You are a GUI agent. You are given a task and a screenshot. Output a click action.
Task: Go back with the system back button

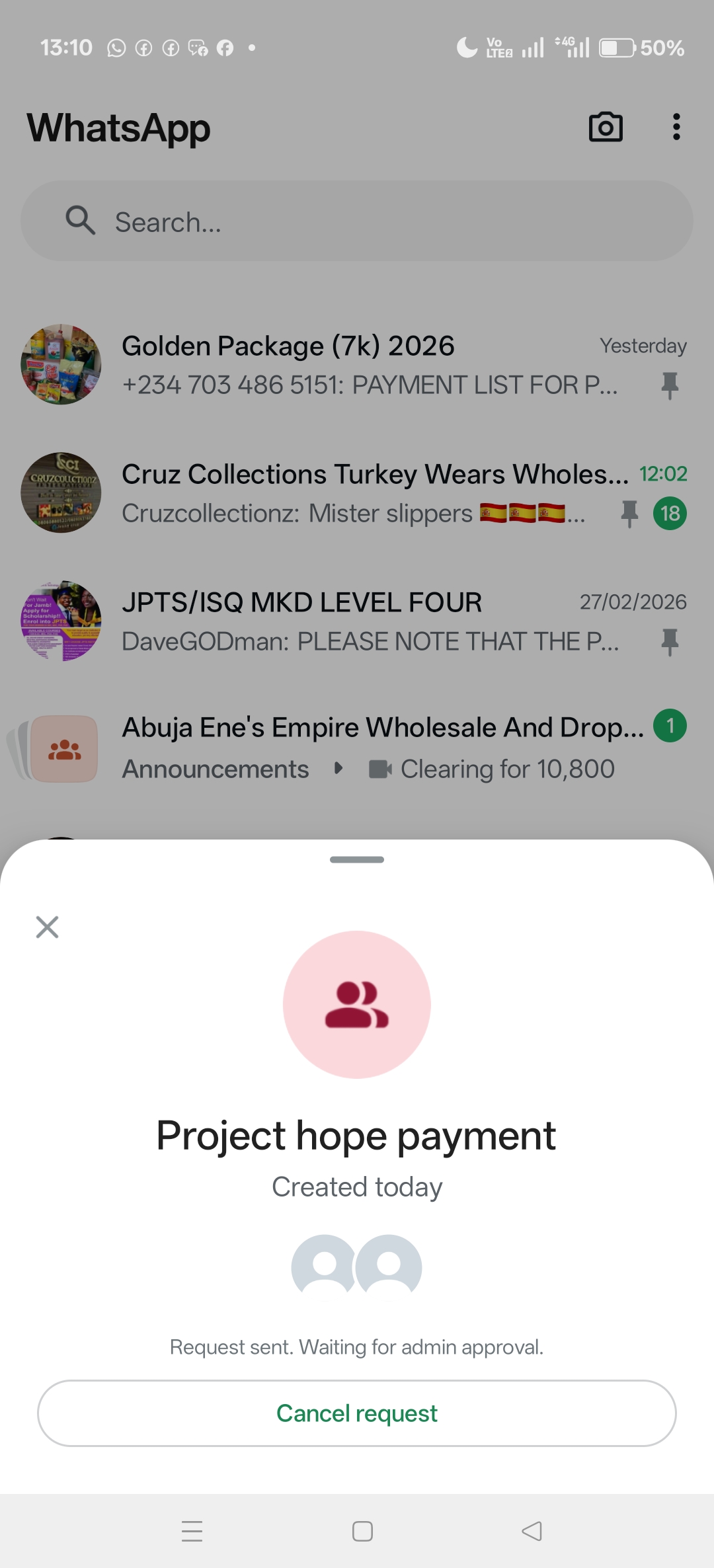point(532,1531)
